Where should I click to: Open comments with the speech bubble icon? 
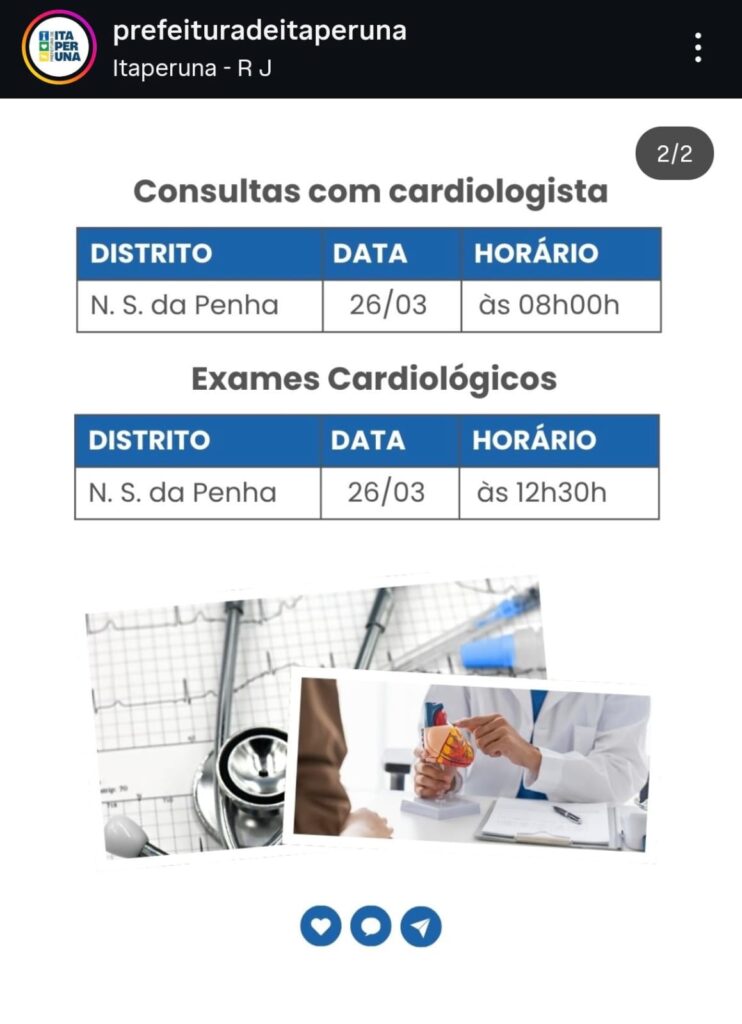371,928
